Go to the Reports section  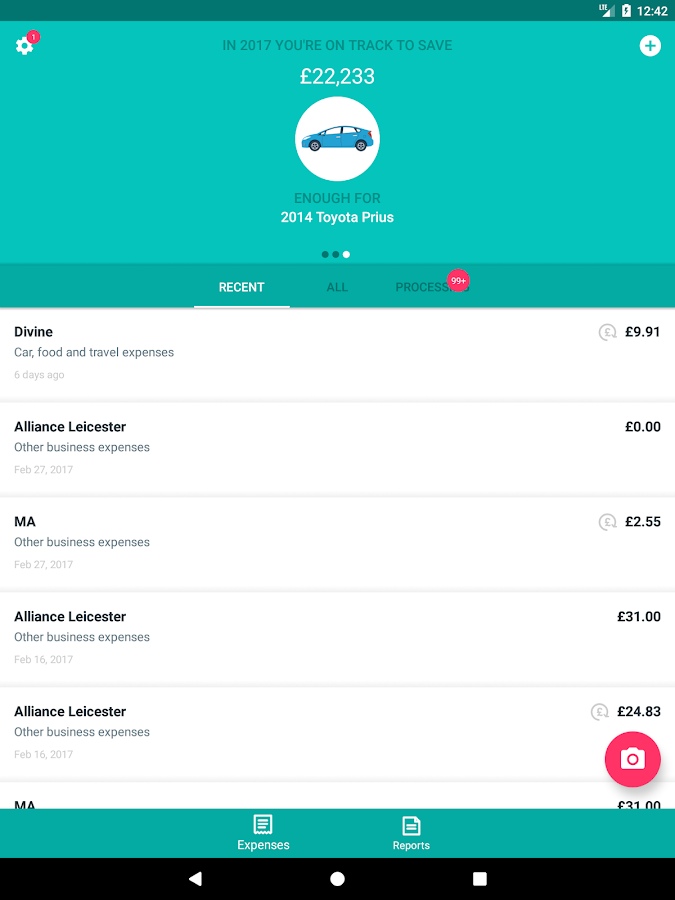(x=411, y=833)
